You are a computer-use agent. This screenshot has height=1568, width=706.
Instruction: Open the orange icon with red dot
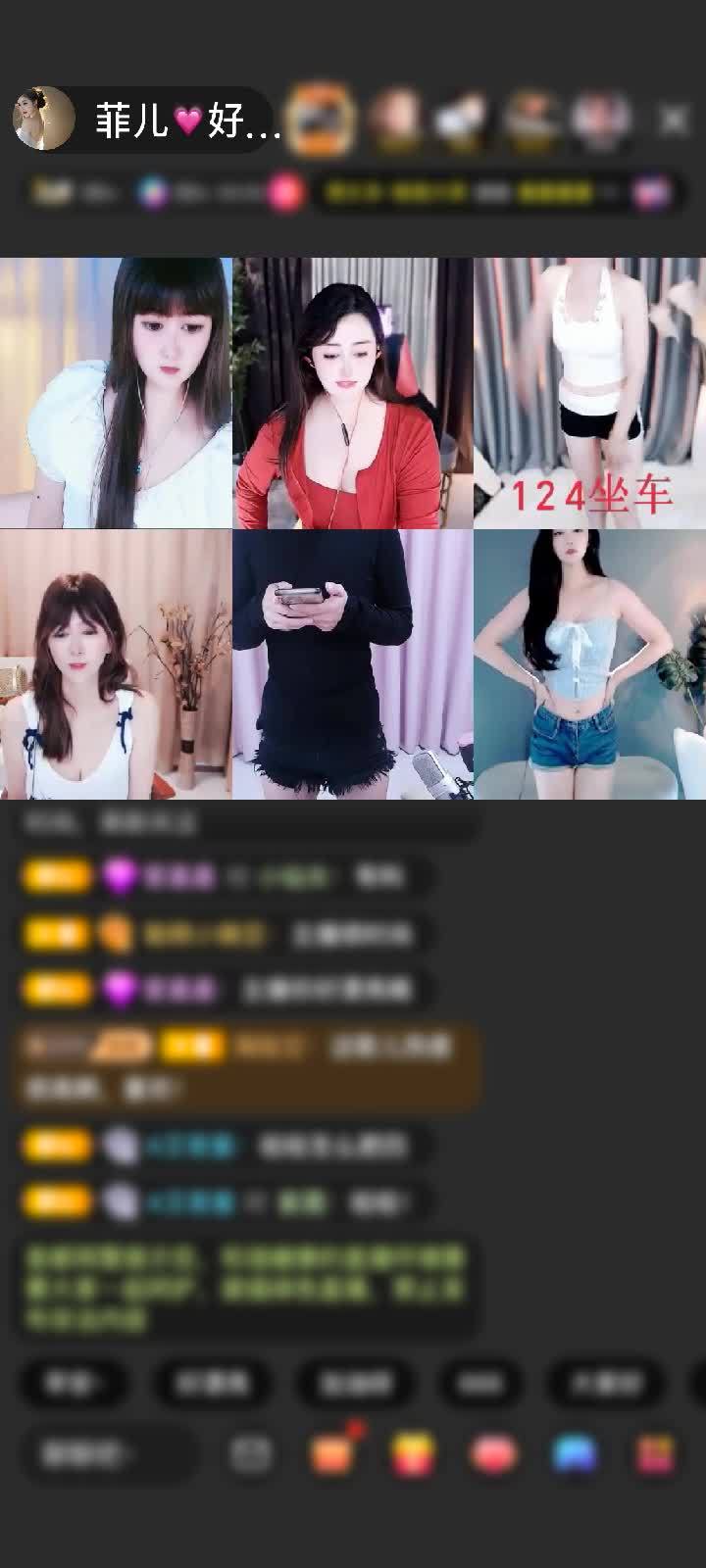[x=332, y=1454]
